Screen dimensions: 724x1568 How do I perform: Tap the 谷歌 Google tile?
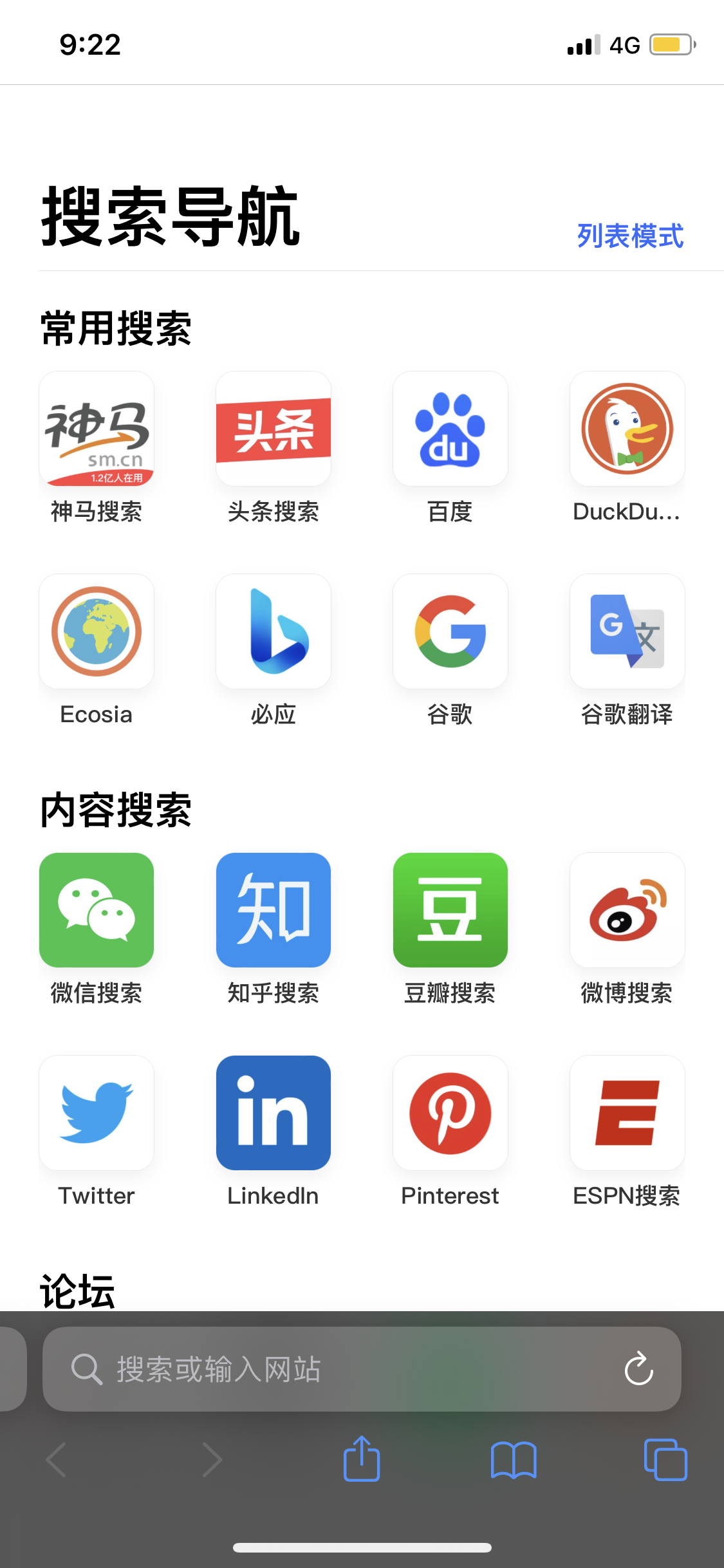pyautogui.click(x=450, y=631)
